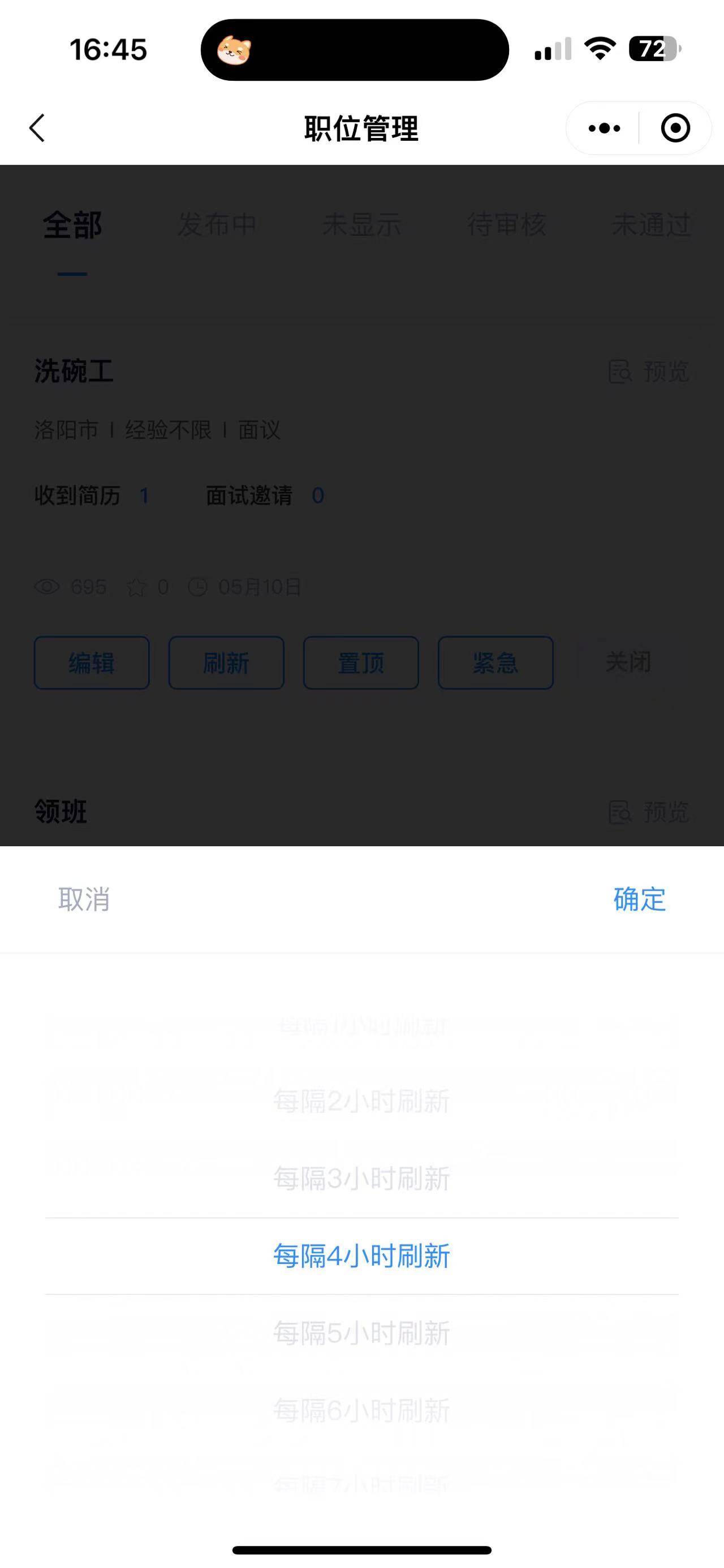Confirm the selected refresh interval
The height and width of the screenshot is (1568, 724).
coord(639,899)
